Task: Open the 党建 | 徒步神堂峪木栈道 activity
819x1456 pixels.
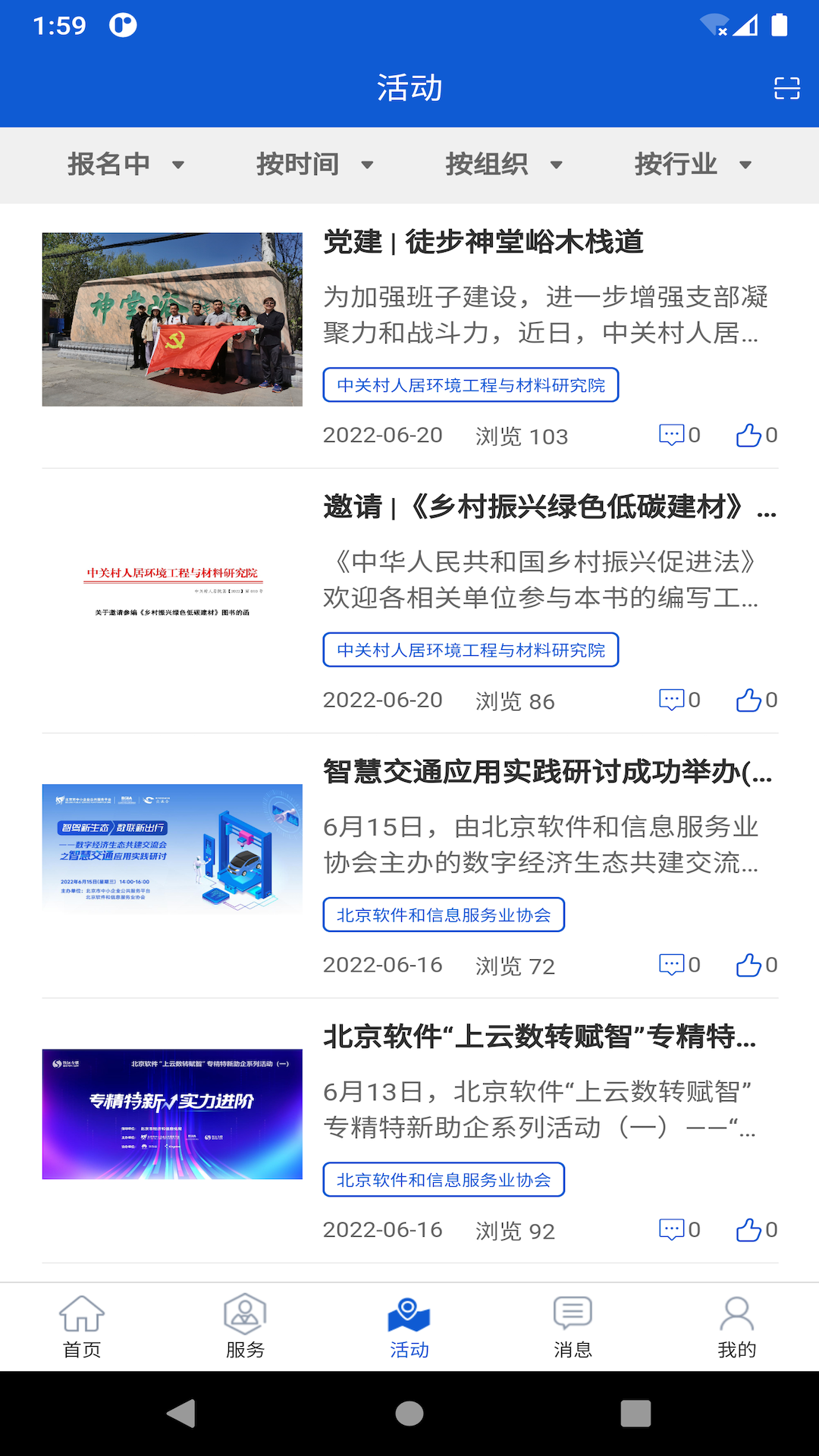Action: (x=483, y=243)
